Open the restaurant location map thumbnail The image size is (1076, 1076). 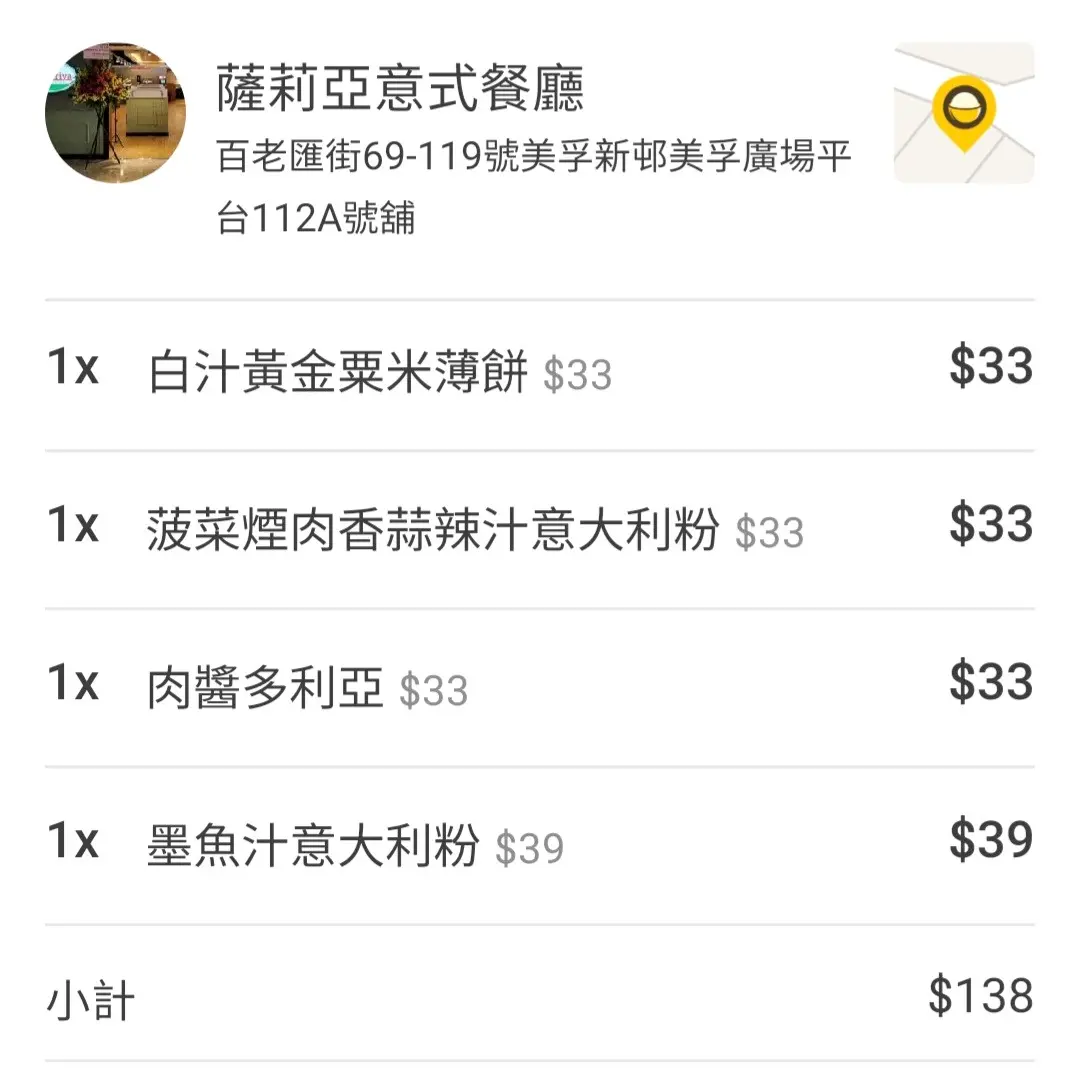tap(963, 113)
